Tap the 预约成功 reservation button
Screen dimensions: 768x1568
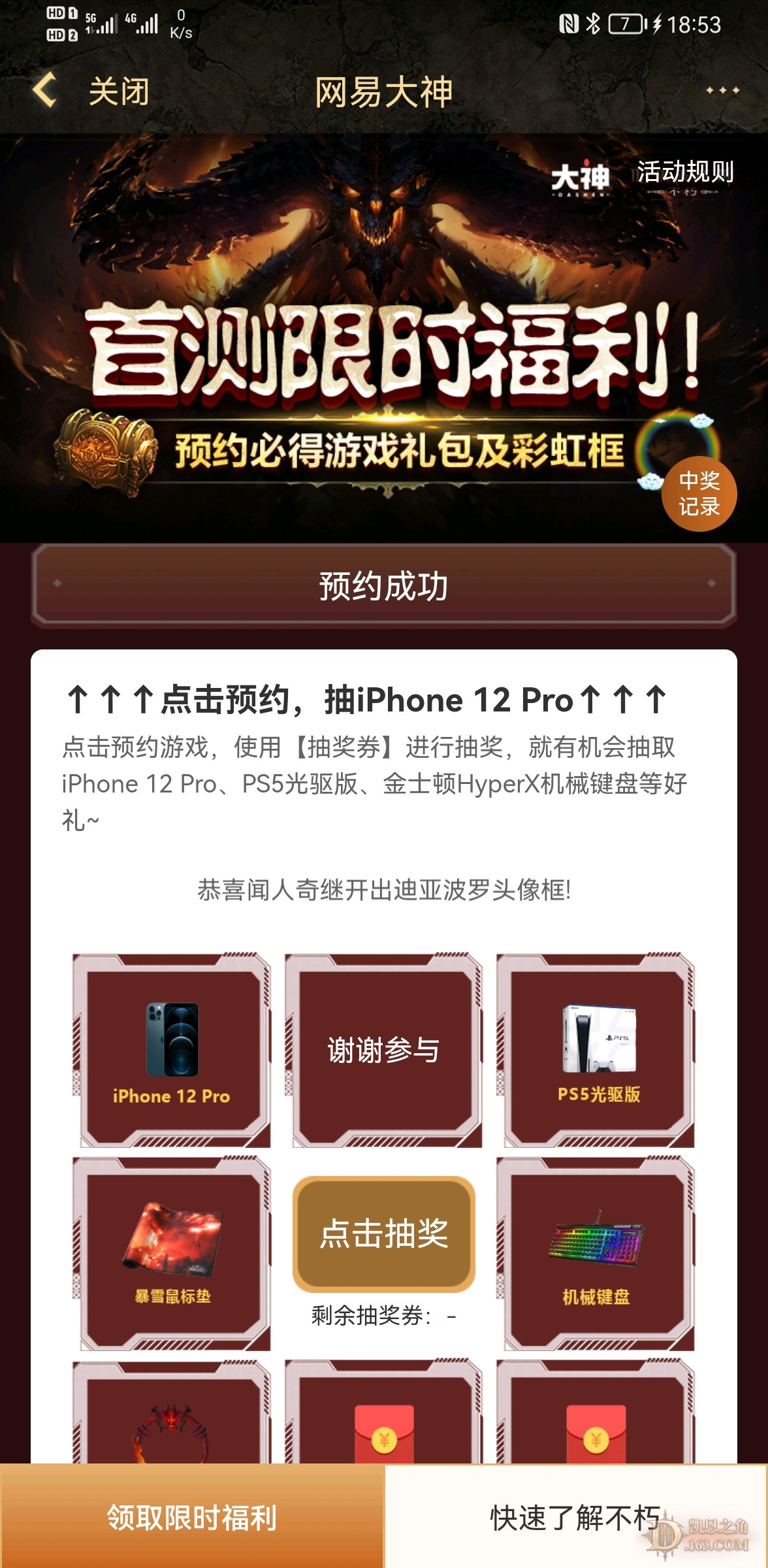pyautogui.click(x=384, y=585)
